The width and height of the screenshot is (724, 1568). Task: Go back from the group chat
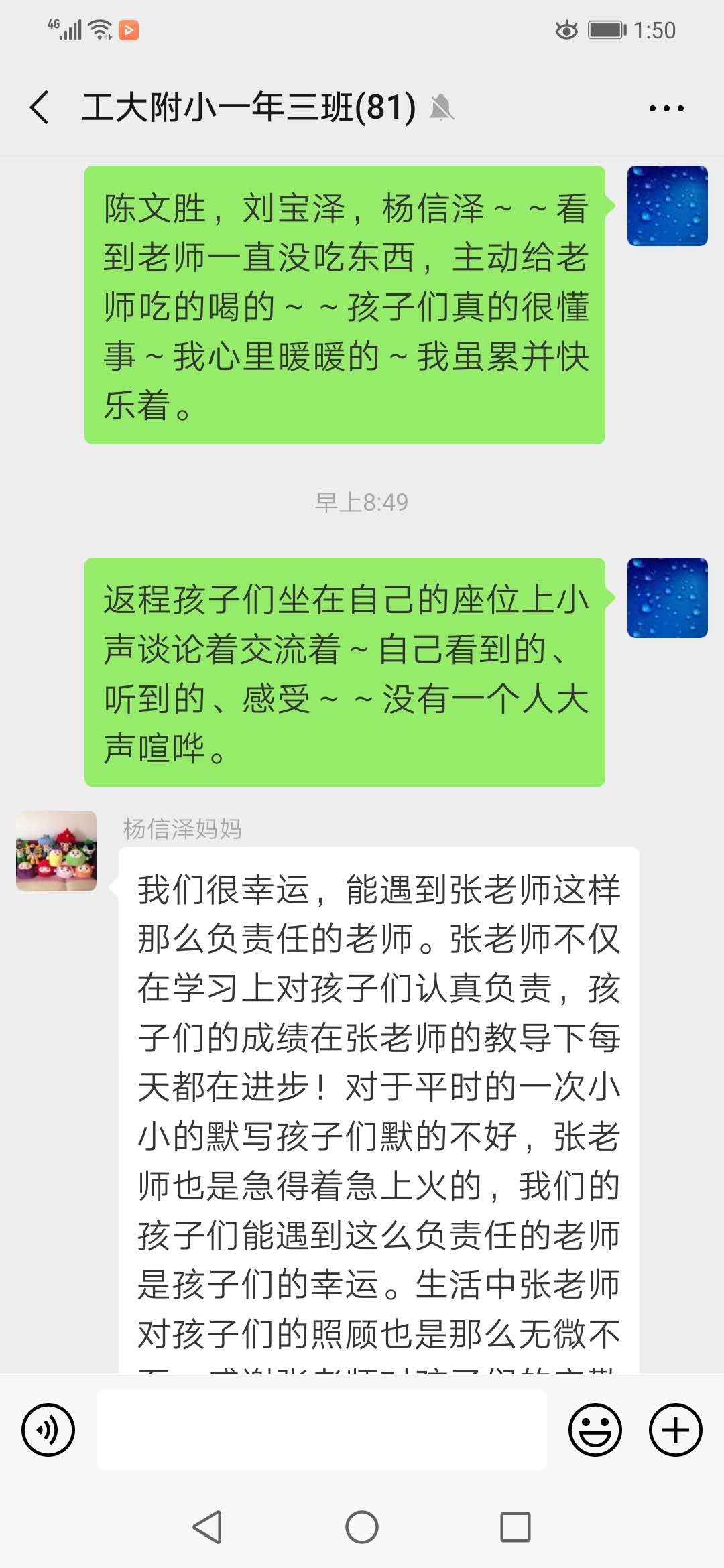click(40, 107)
